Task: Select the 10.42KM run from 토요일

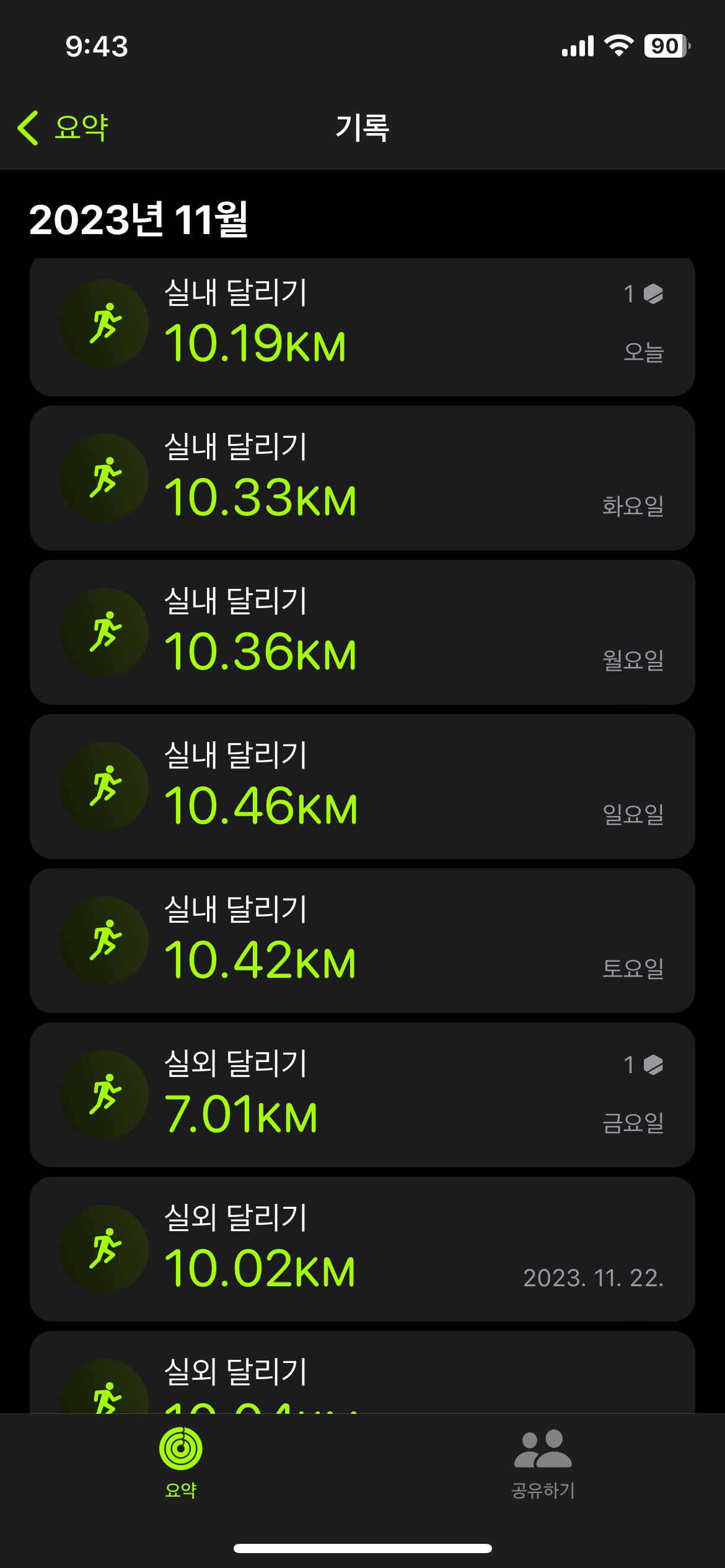Action: click(362, 941)
